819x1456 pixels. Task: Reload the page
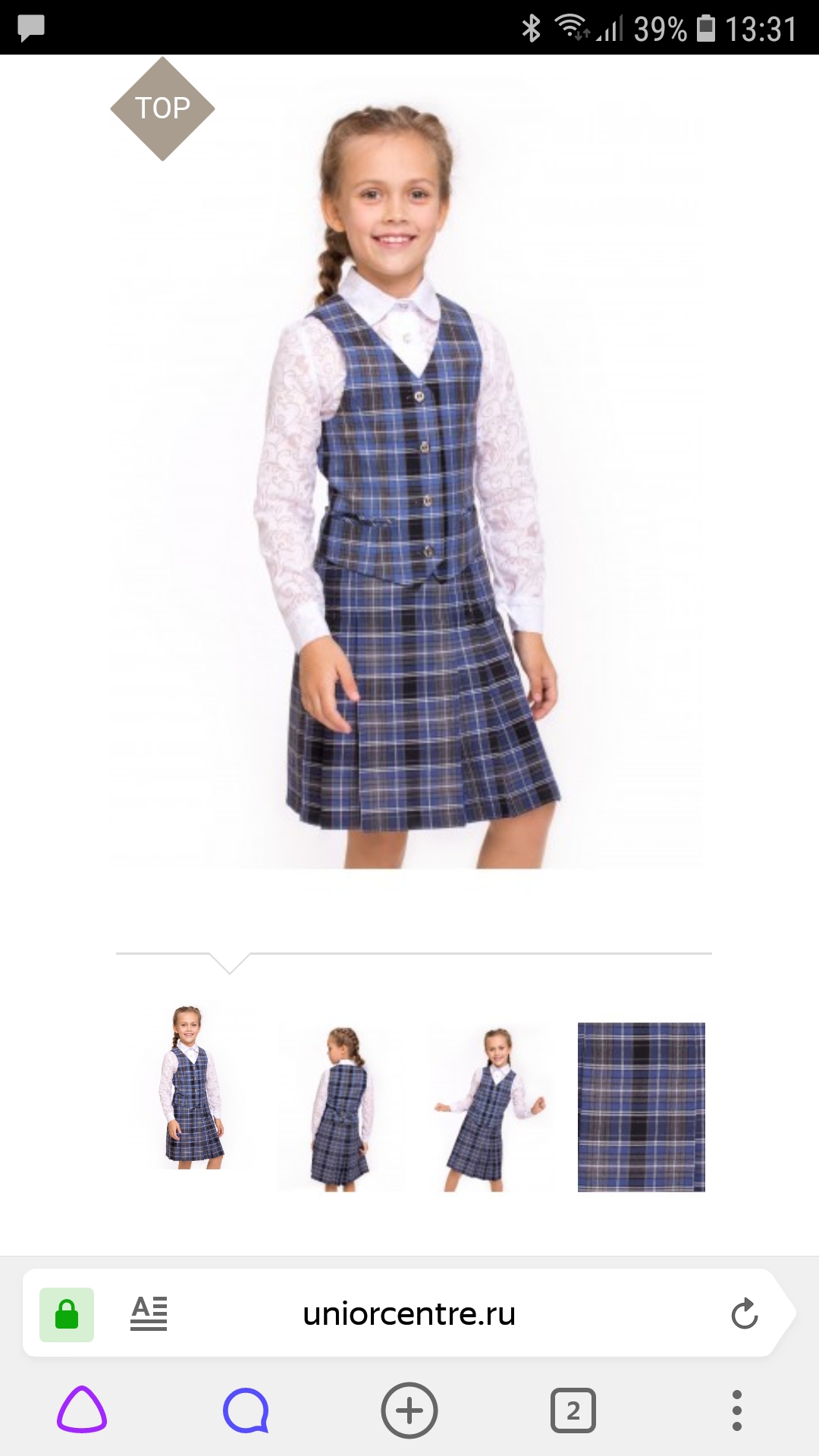click(x=744, y=1314)
